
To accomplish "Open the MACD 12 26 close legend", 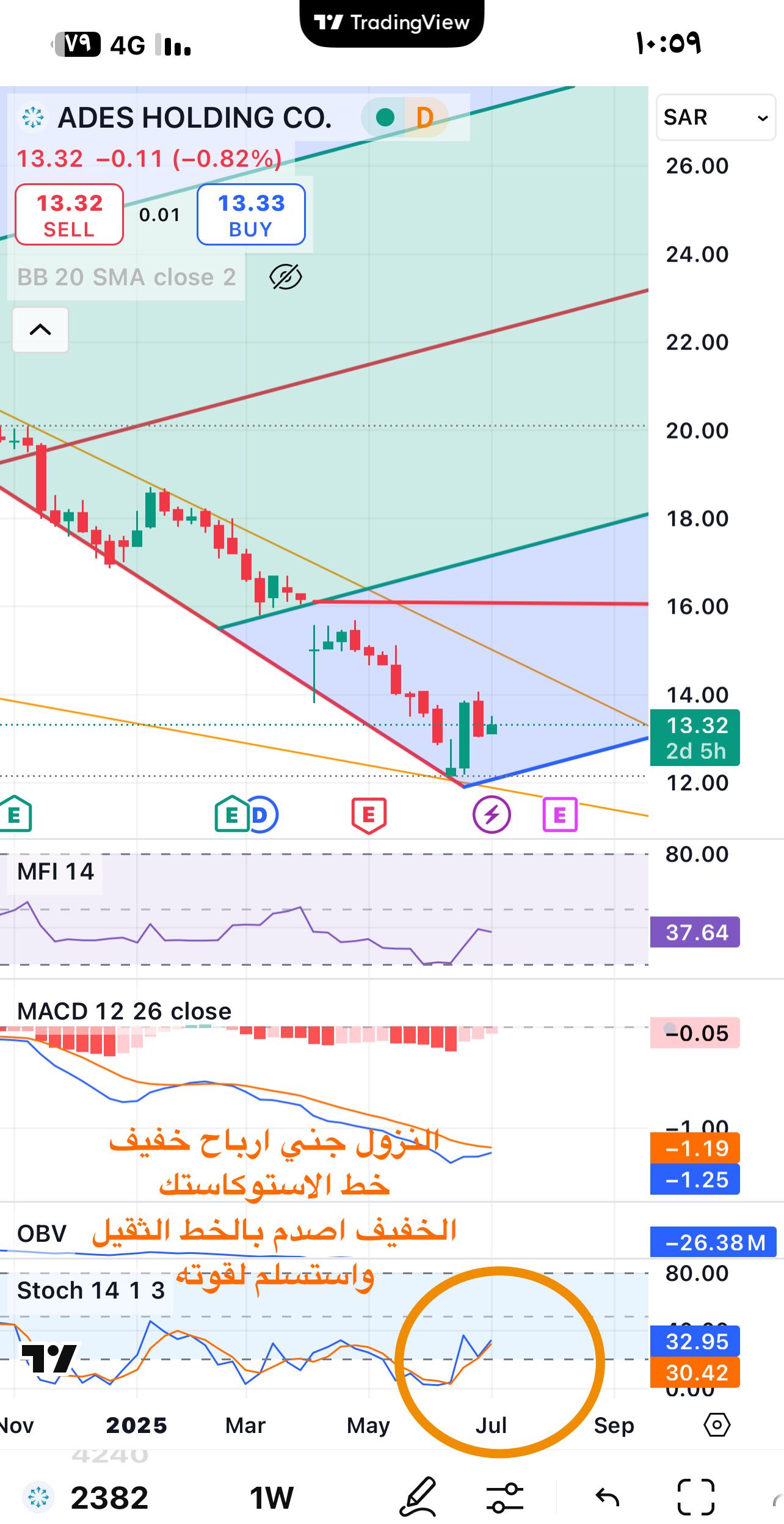I will 124,1012.
